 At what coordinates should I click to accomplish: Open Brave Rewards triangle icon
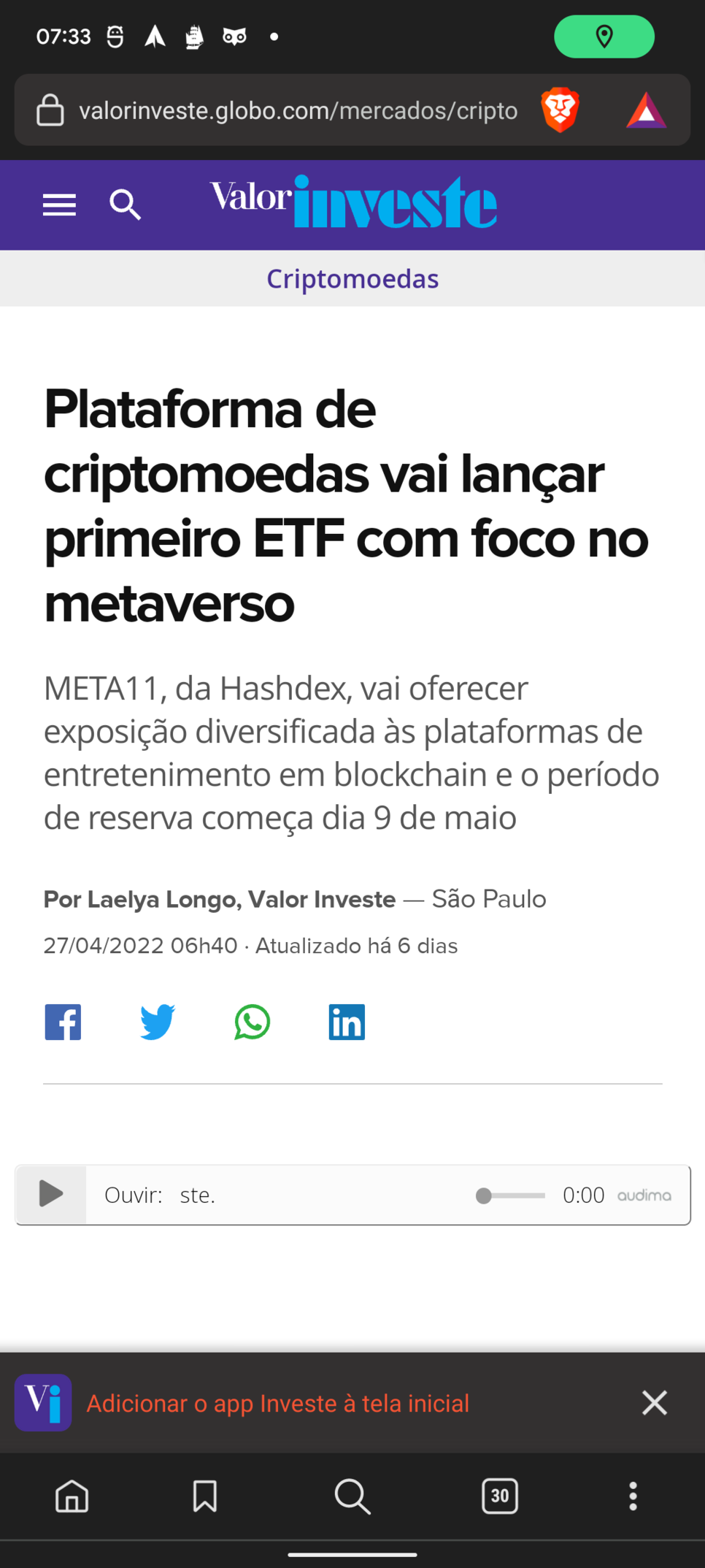646,110
